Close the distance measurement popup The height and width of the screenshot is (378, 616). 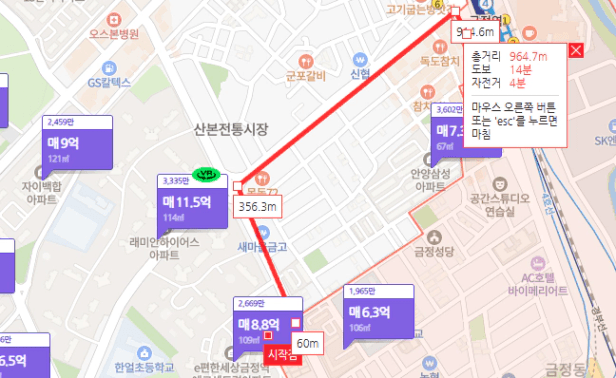pos(576,50)
